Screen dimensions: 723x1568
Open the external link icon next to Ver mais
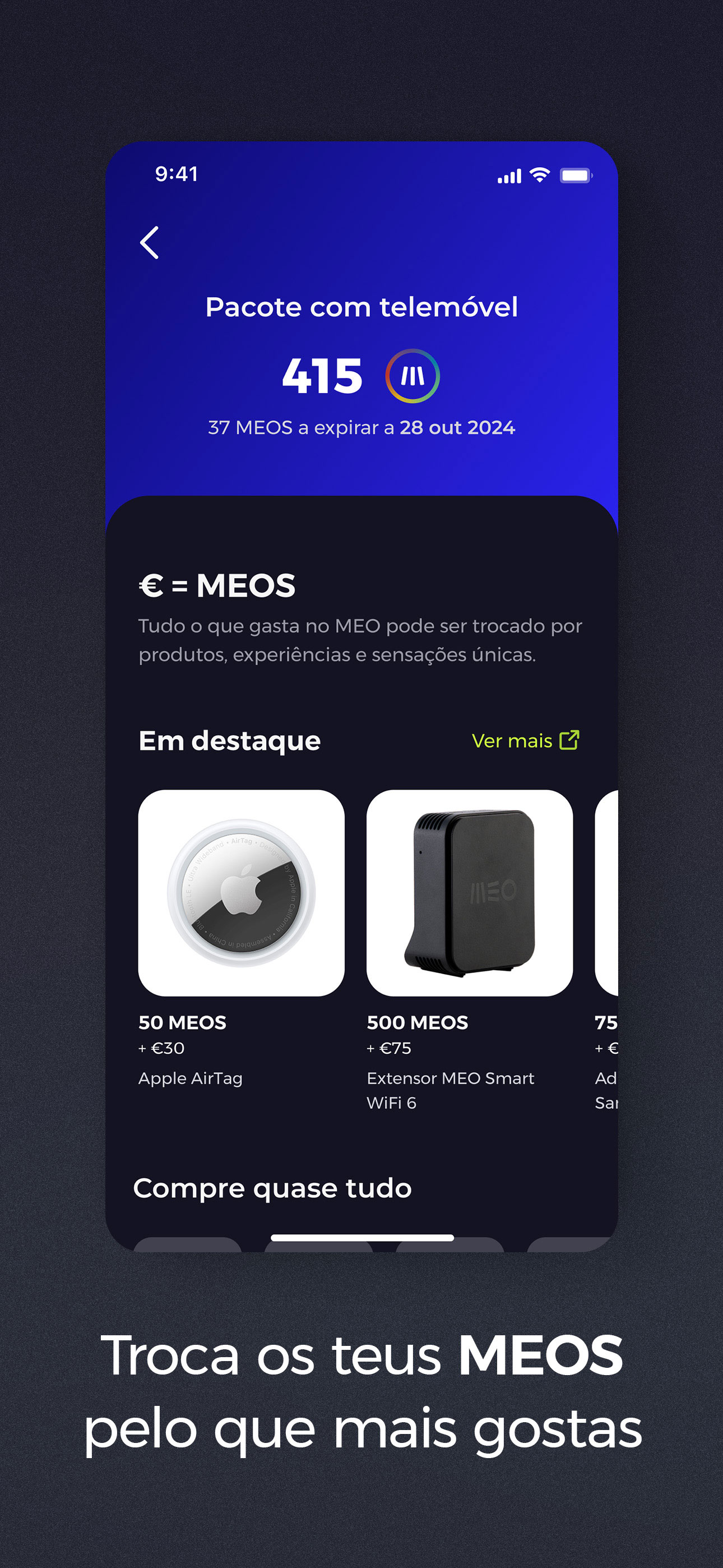[x=569, y=741]
